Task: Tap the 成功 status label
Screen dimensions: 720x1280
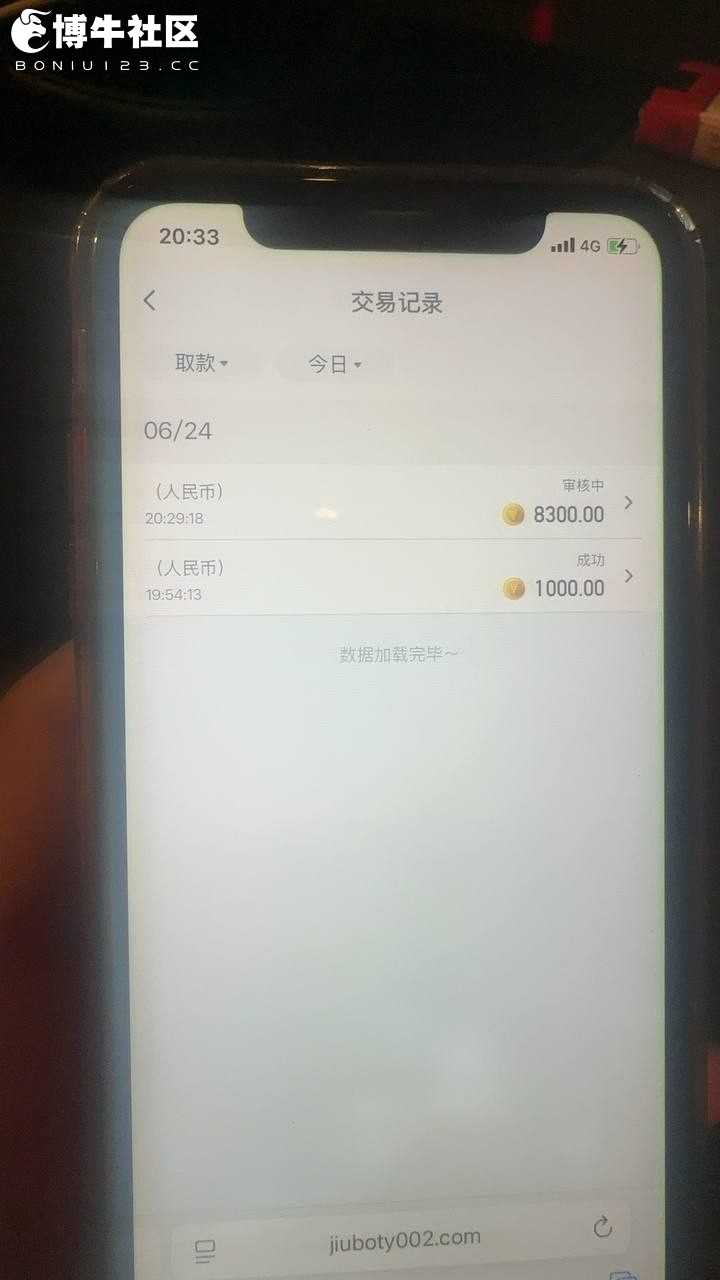Action: coord(592,560)
